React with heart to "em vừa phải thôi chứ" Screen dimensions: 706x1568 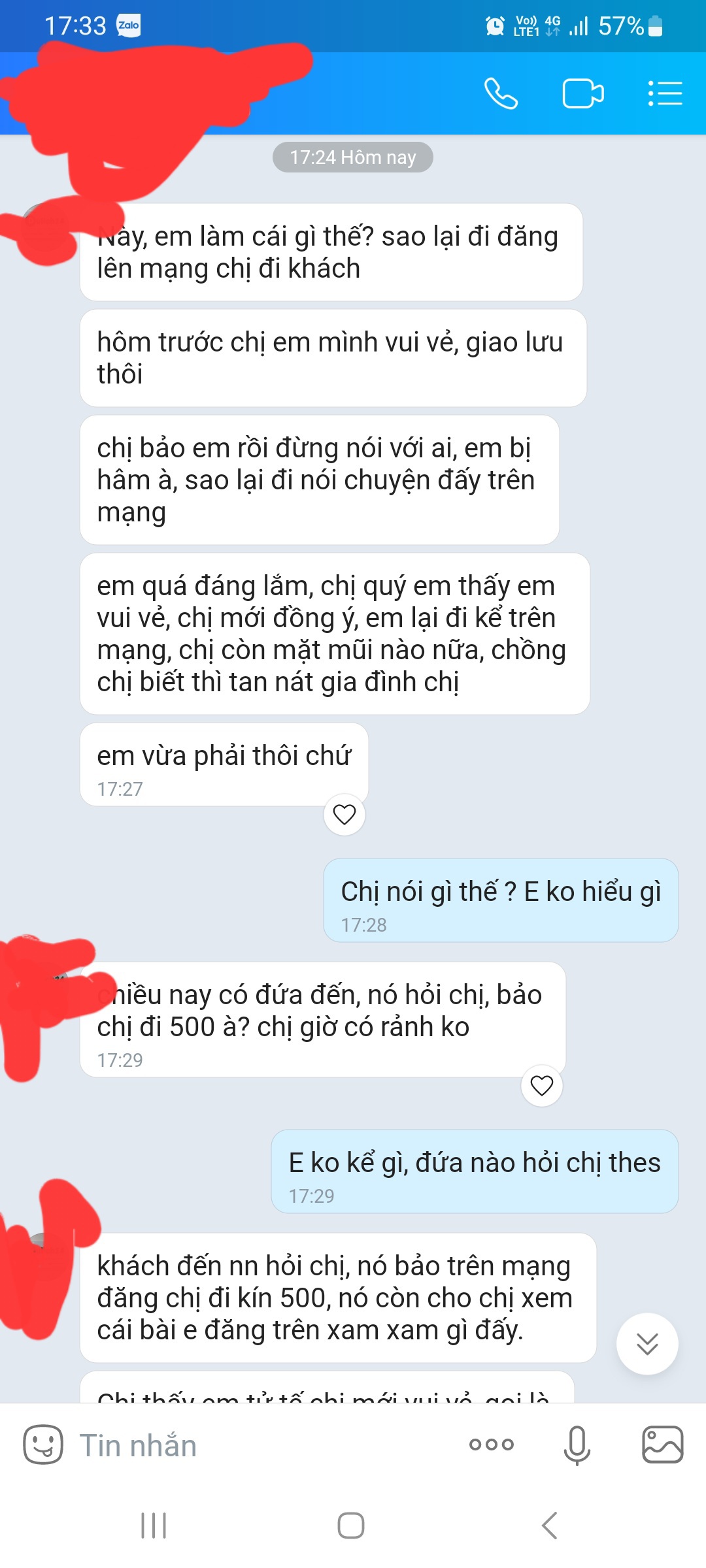click(x=345, y=815)
